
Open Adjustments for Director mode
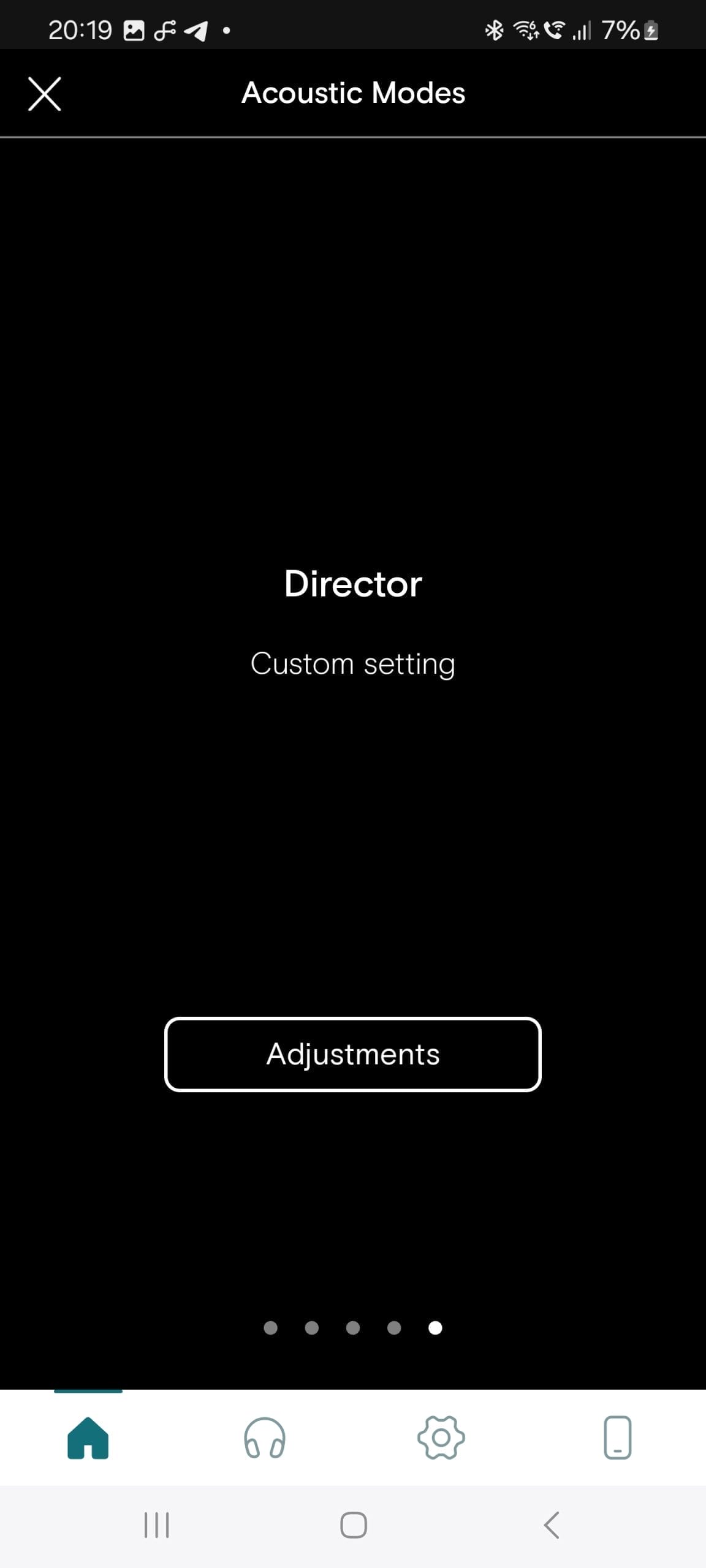coord(353,1054)
